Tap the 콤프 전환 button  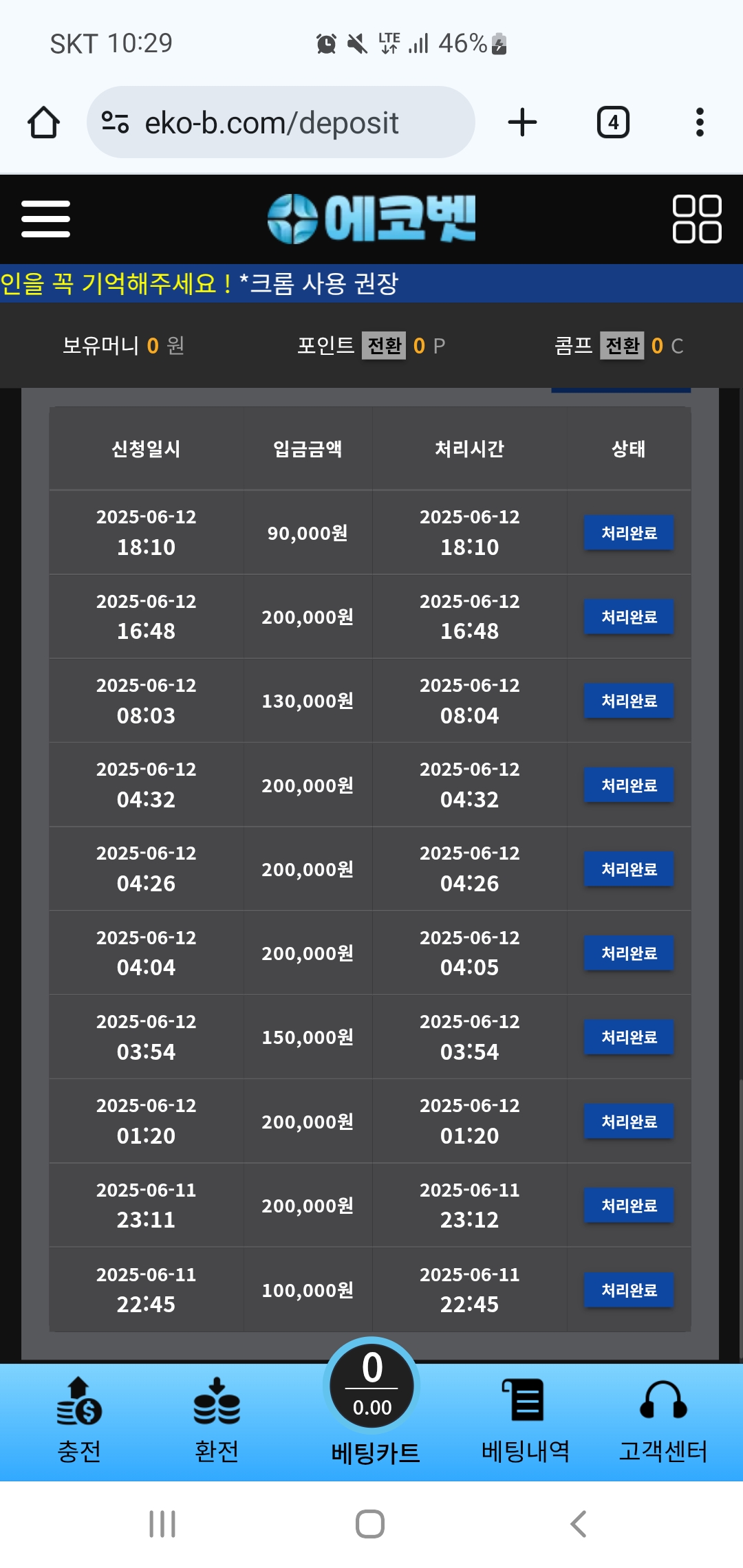click(x=623, y=345)
